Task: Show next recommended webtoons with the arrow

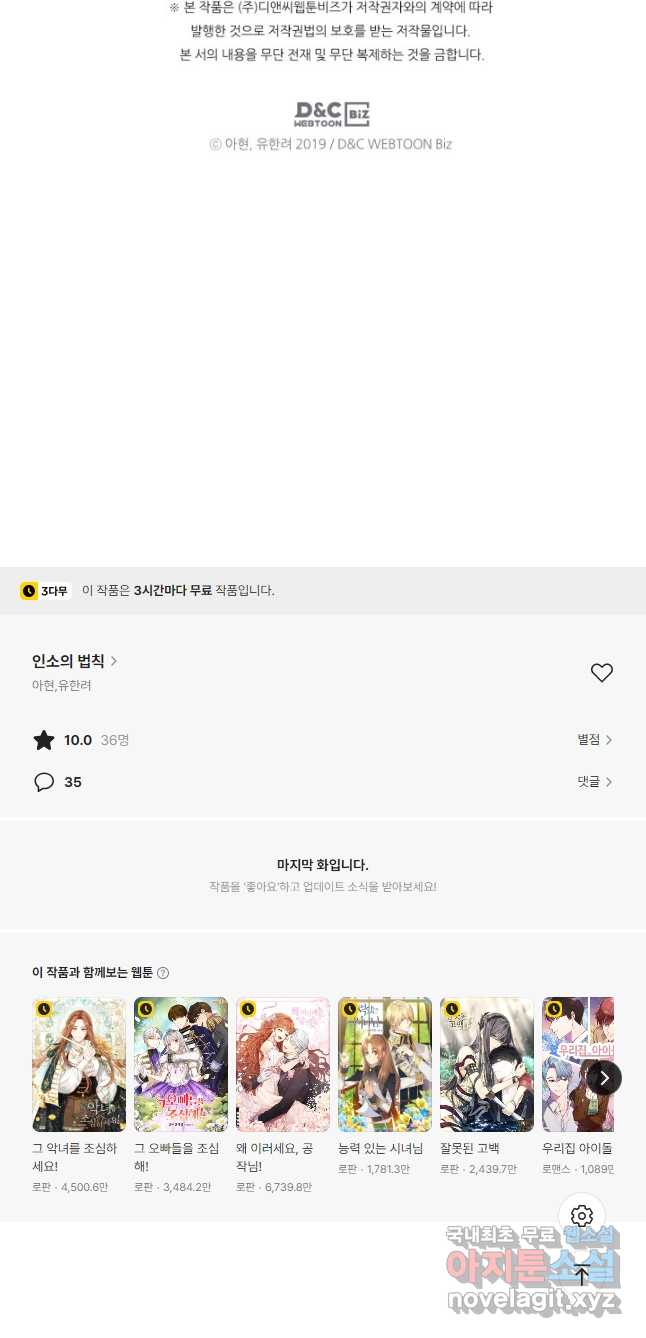Action: (x=604, y=1077)
